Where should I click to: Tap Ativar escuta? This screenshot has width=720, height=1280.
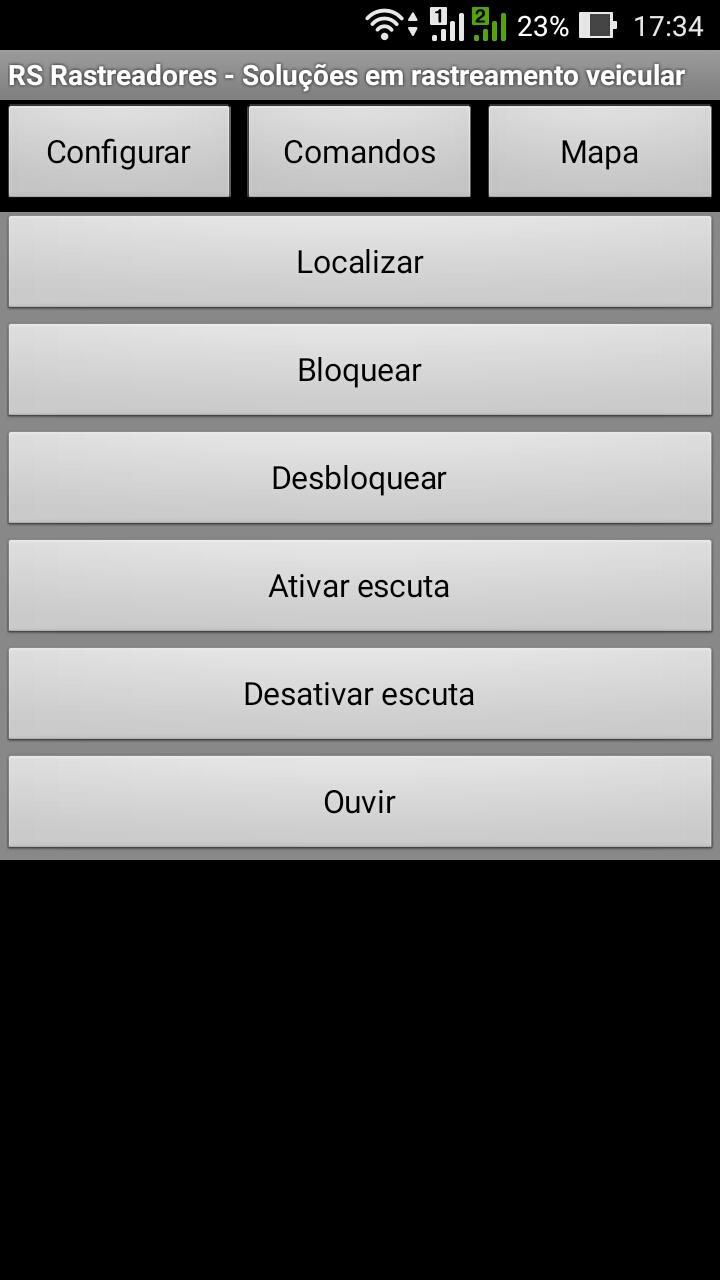point(360,585)
